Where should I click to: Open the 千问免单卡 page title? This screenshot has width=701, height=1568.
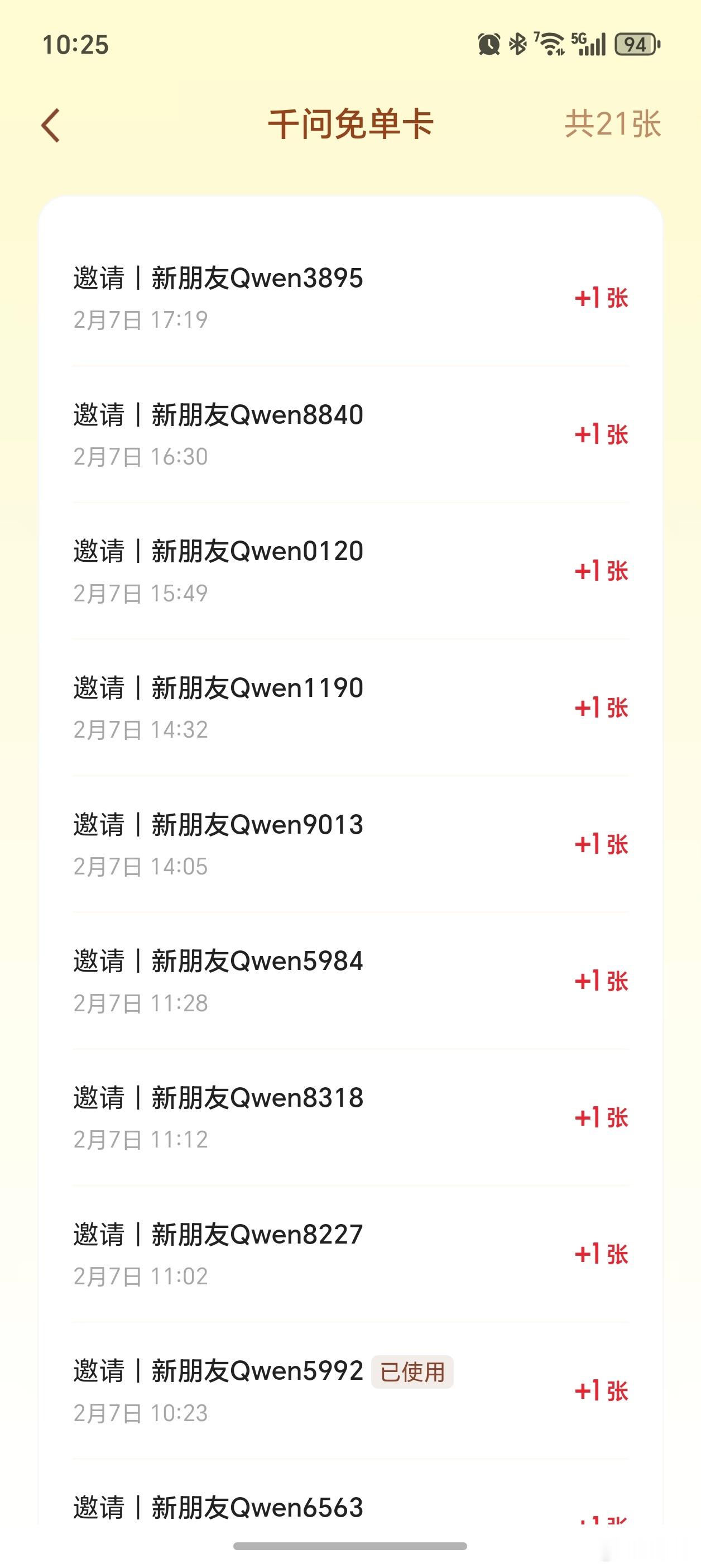point(350,125)
